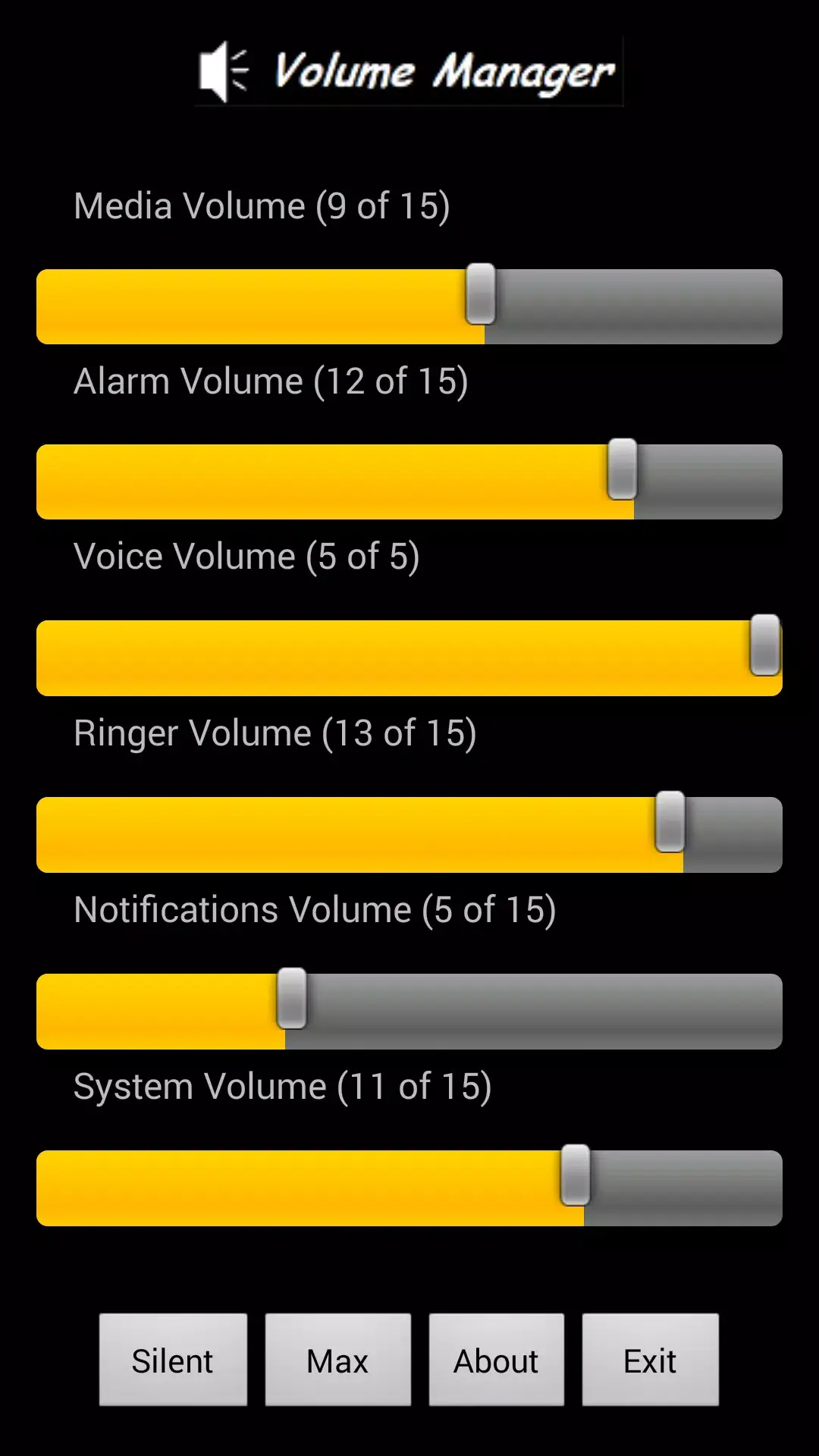Move the Notifications Volume slider
This screenshot has width=819, height=1456.
coord(292,1010)
